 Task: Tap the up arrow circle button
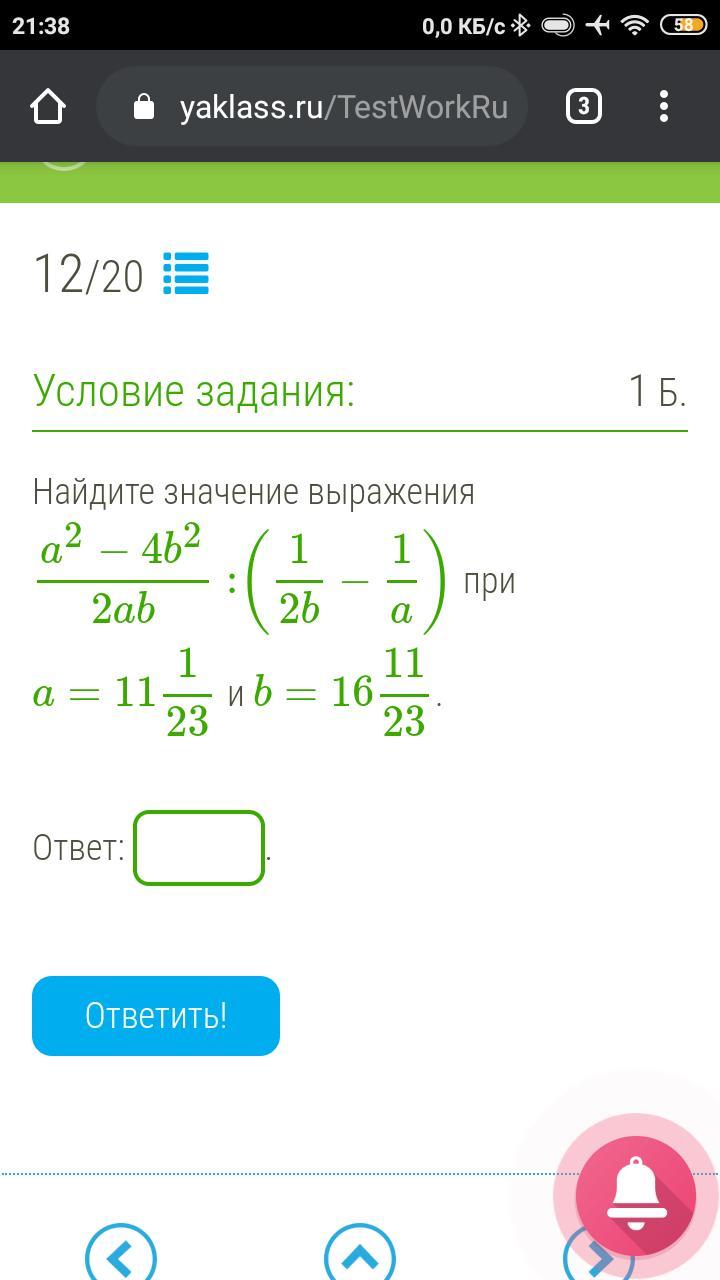tap(360, 1255)
